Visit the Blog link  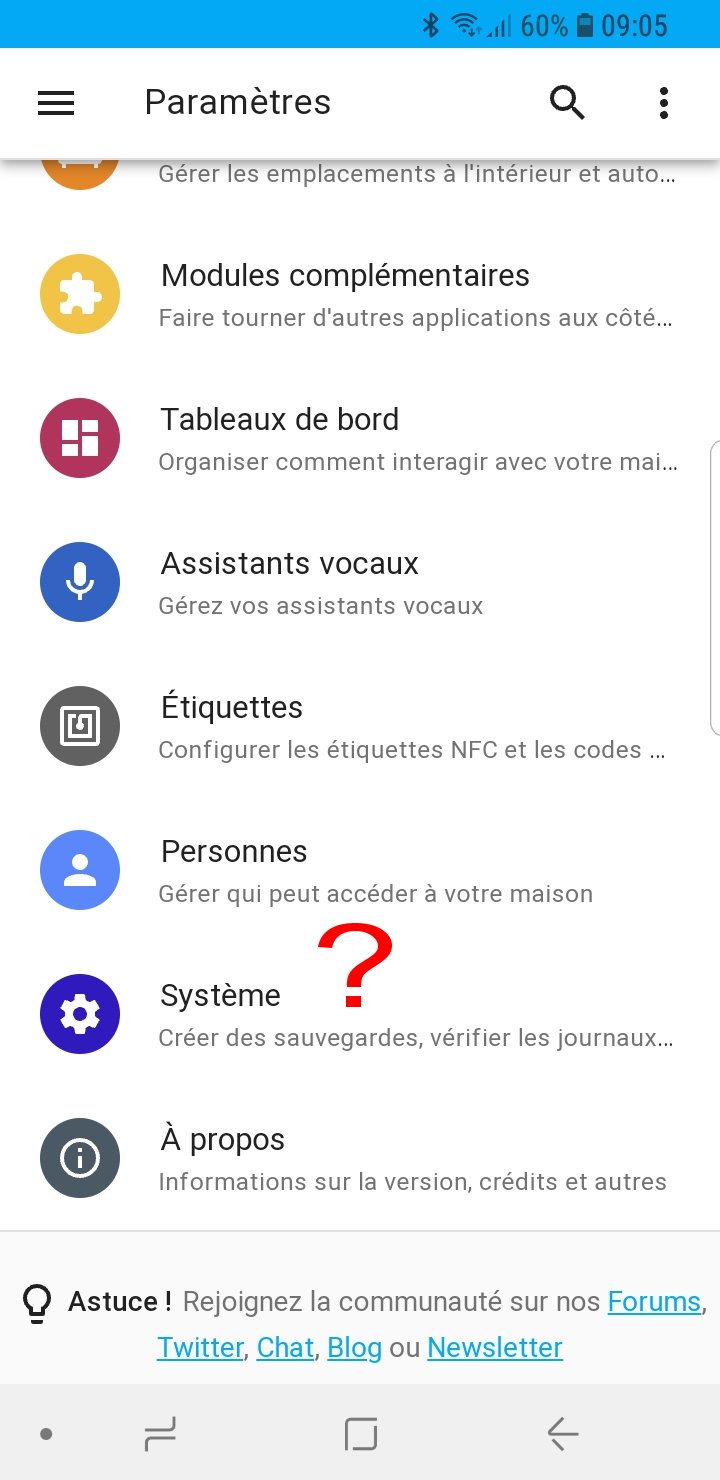click(x=354, y=1347)
